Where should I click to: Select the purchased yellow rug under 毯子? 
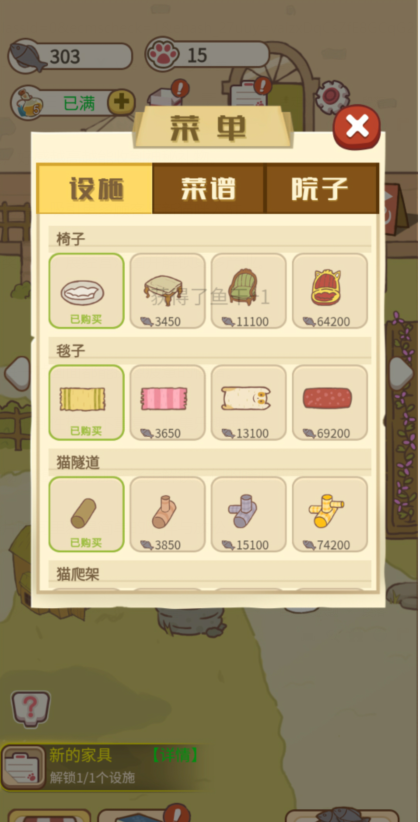pos(87,403)
